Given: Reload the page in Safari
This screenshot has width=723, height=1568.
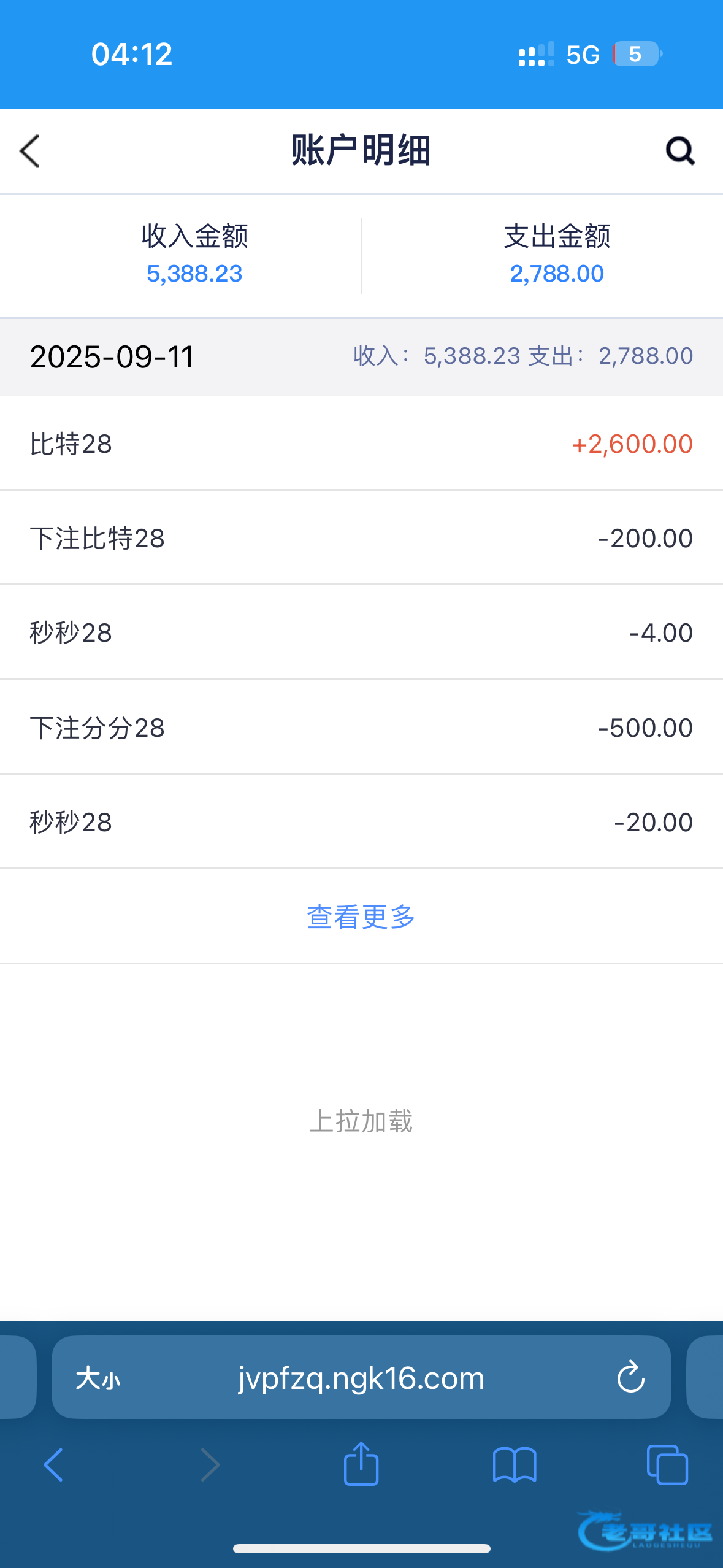Looking at the screenshot, I should coord(630,1378).
